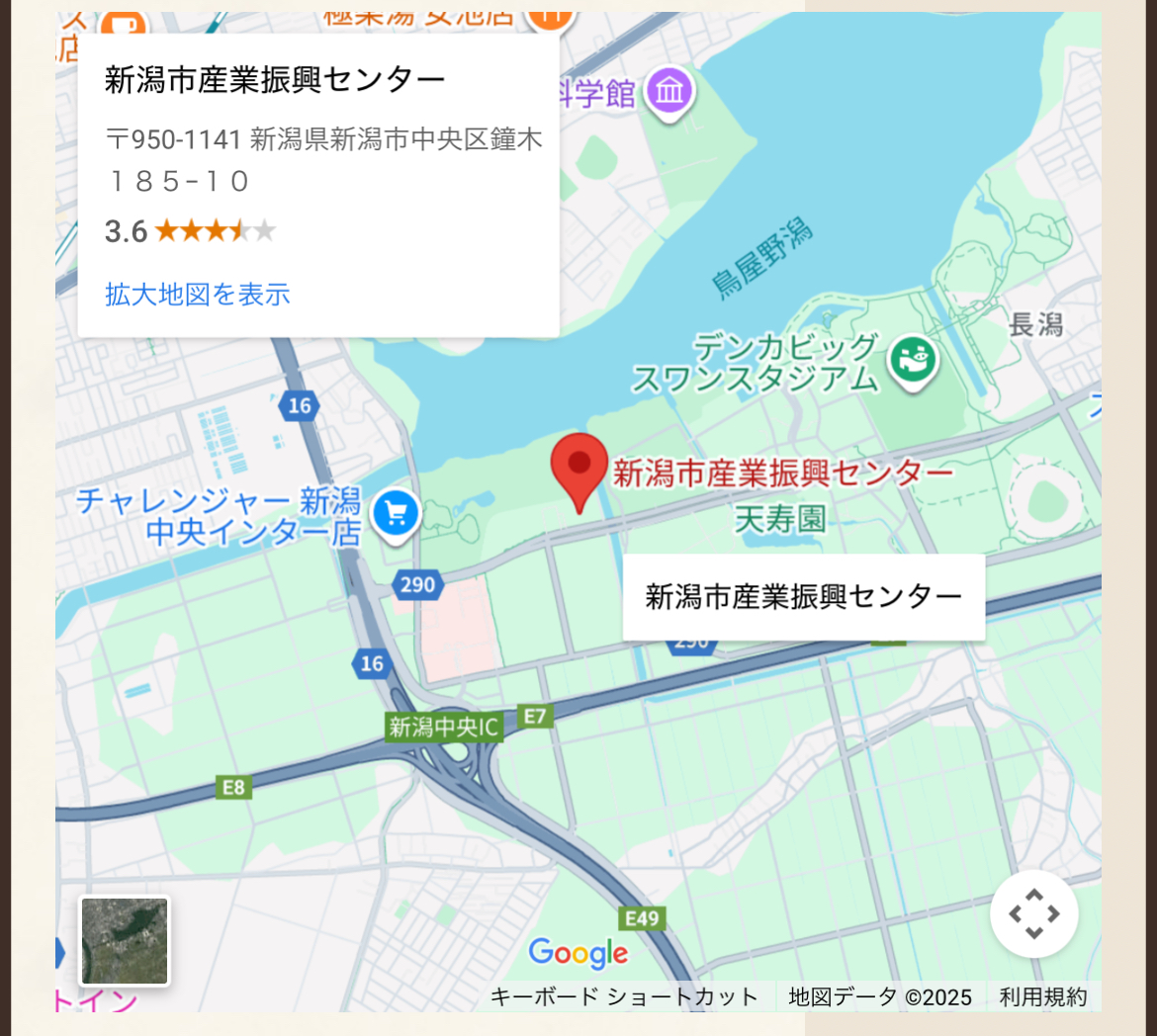Open the キーボード ショートカット link

point(624,996)
